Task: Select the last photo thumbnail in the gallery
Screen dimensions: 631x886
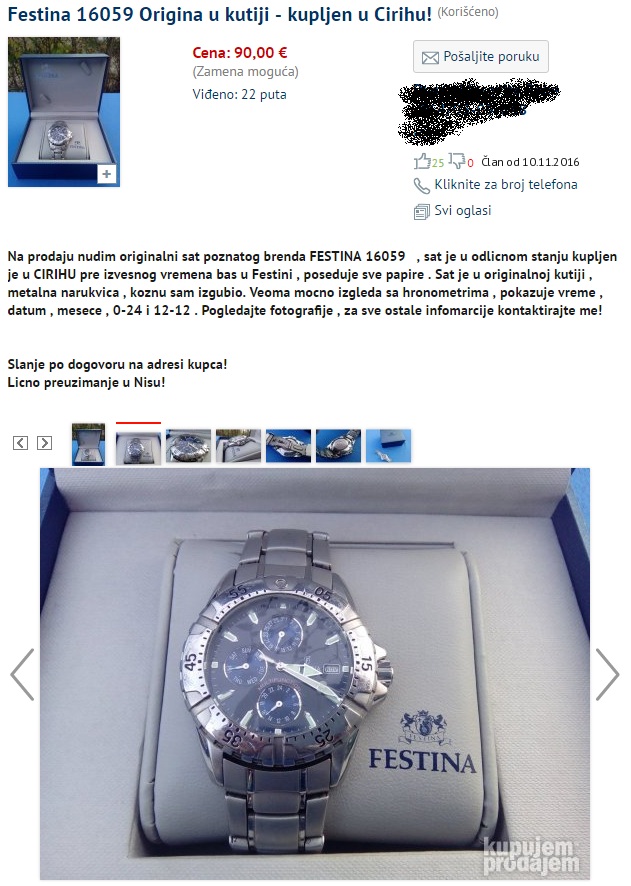Action: (388, 446)
